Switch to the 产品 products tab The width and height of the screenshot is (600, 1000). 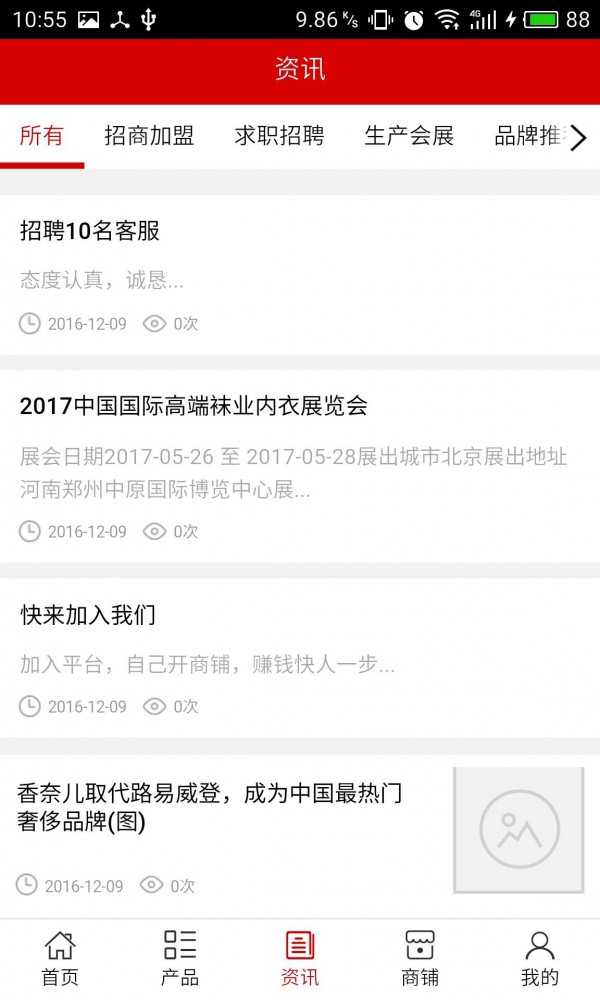[x=180, y=959]
